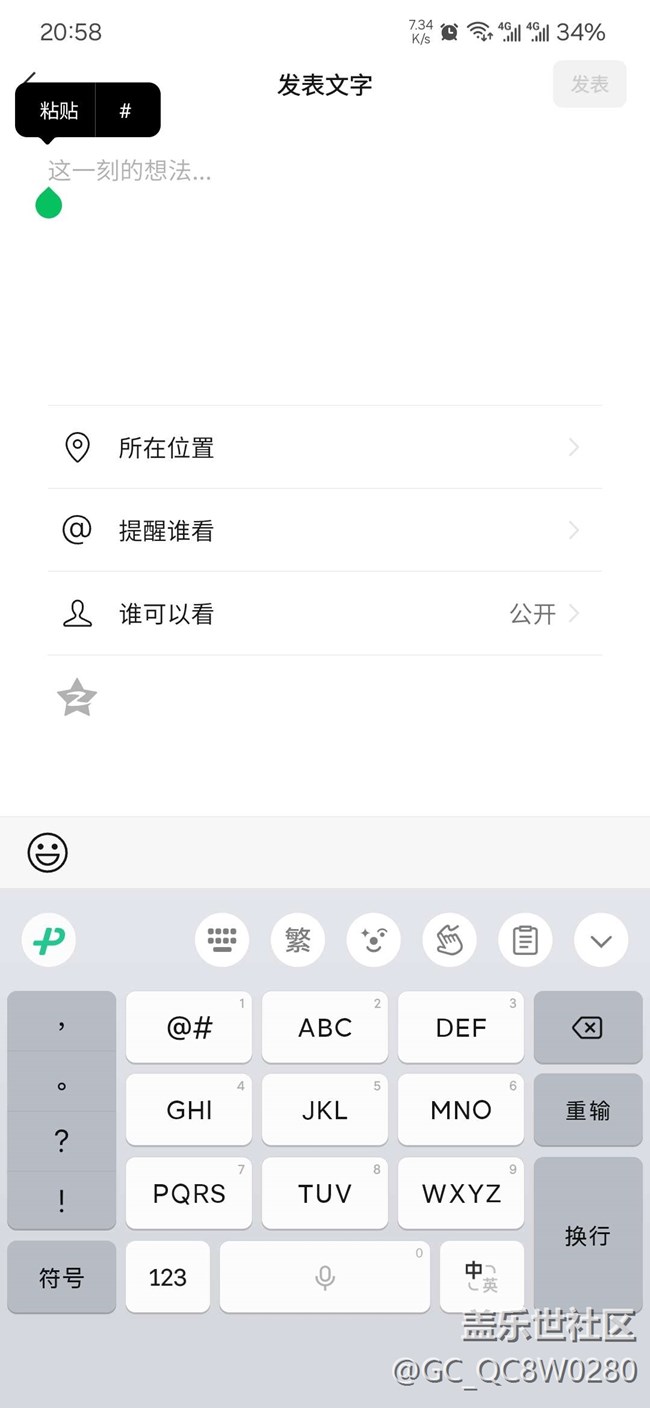Tap 粘贴 to paste clipboard text
Screen dimensions: 650x1408
59,110
